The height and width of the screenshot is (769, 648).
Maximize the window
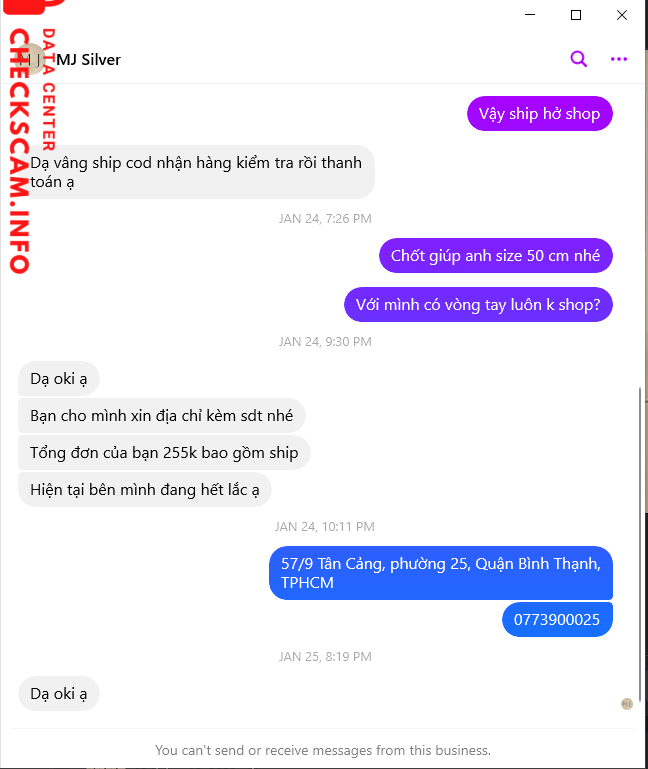(x=576, y=15)
